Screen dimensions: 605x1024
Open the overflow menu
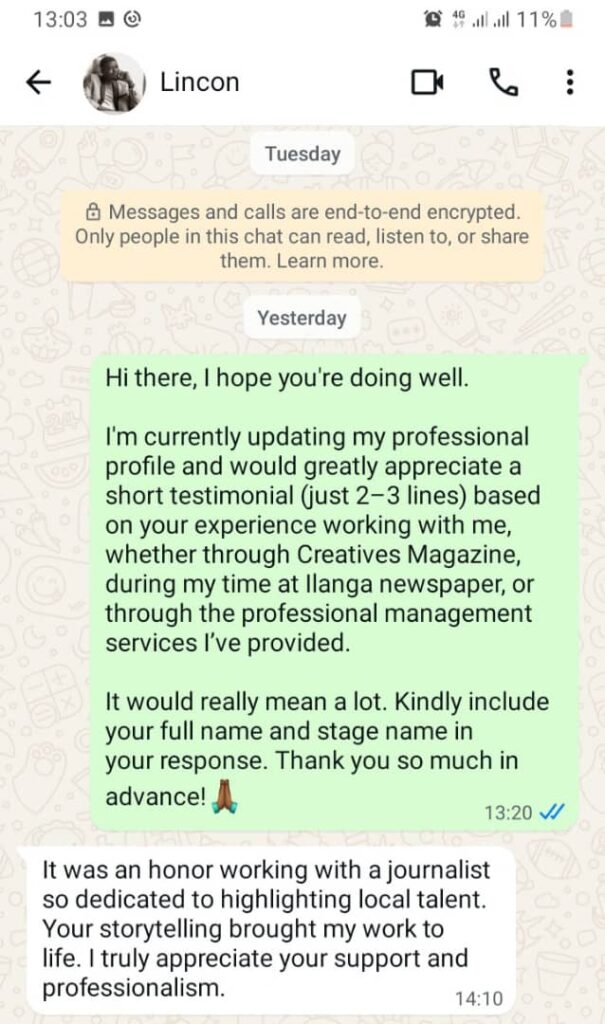click(x=569, y=82)
